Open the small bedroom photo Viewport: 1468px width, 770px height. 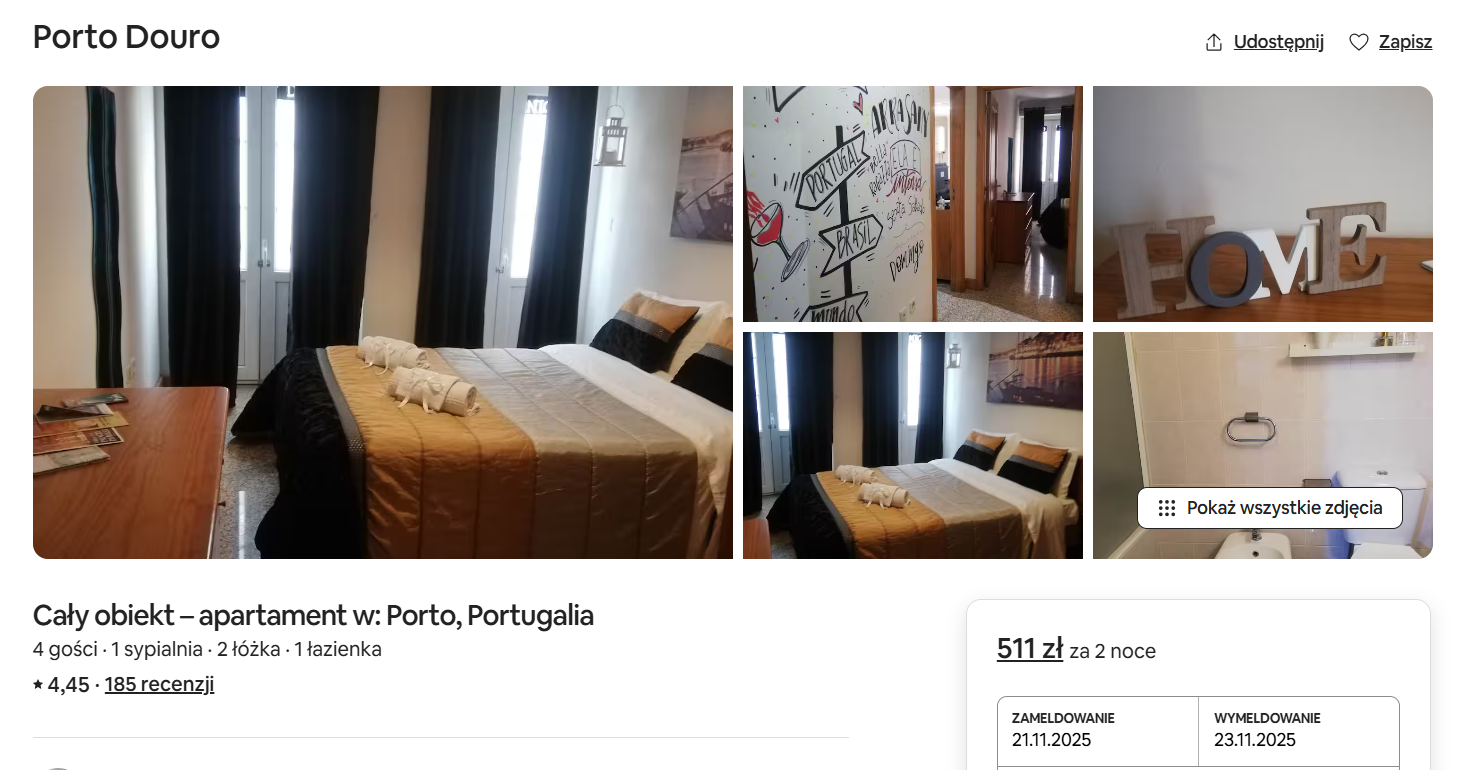912,445
